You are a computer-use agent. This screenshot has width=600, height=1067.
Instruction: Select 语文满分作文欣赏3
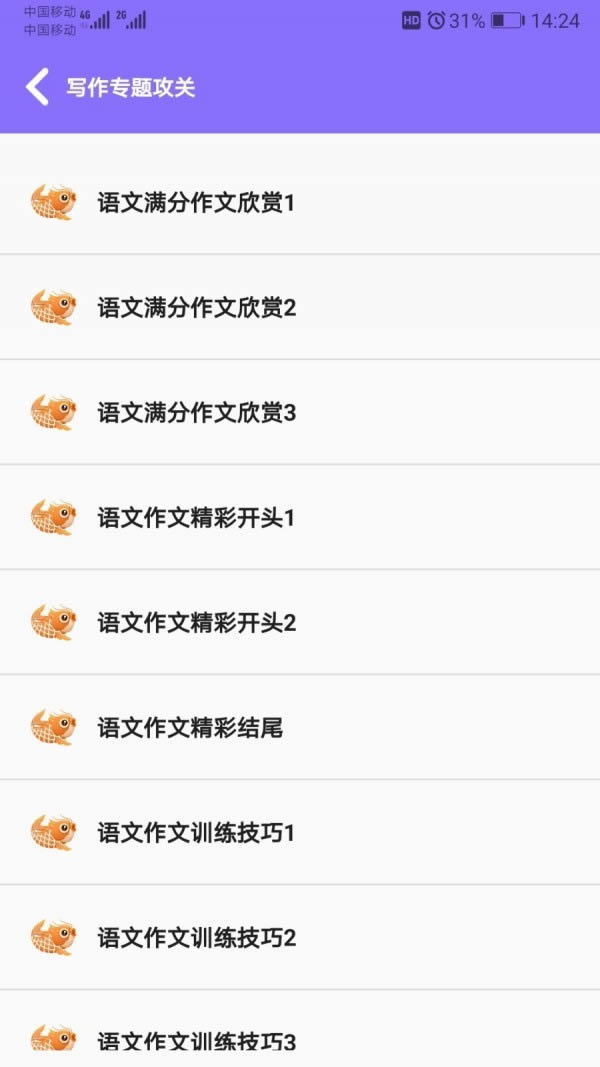(x=300, y=412)
